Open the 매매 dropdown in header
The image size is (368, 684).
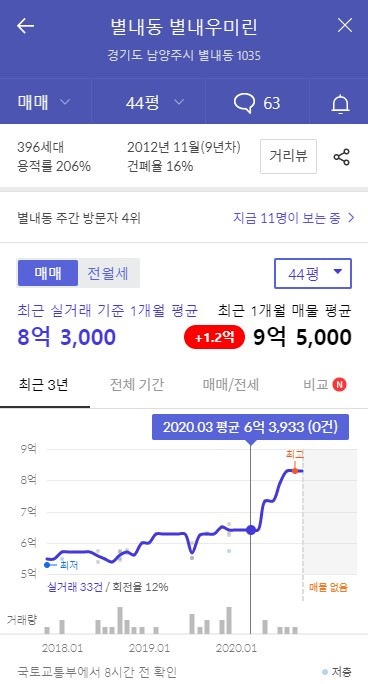44,103
